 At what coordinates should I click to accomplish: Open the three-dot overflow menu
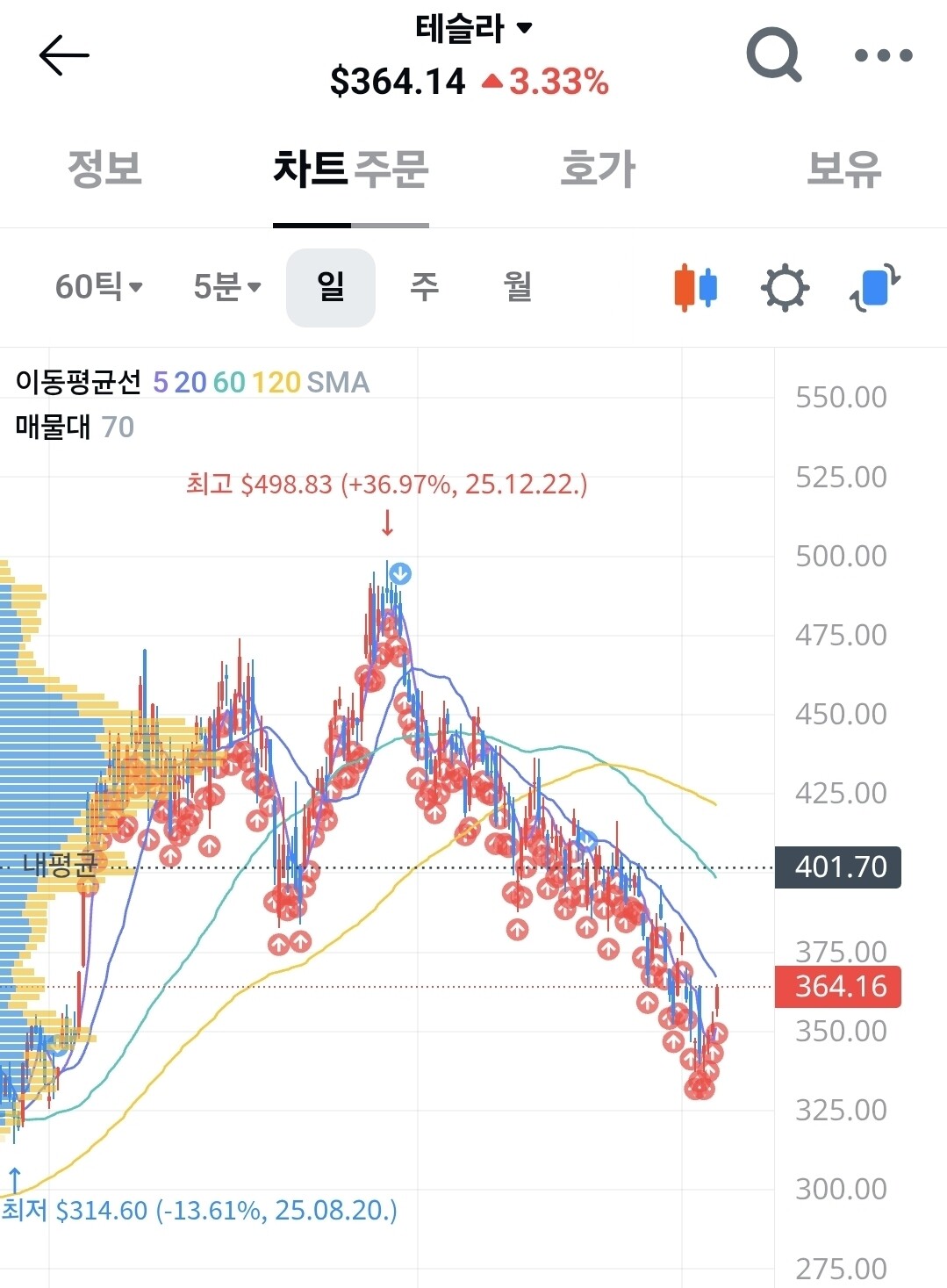883,55
